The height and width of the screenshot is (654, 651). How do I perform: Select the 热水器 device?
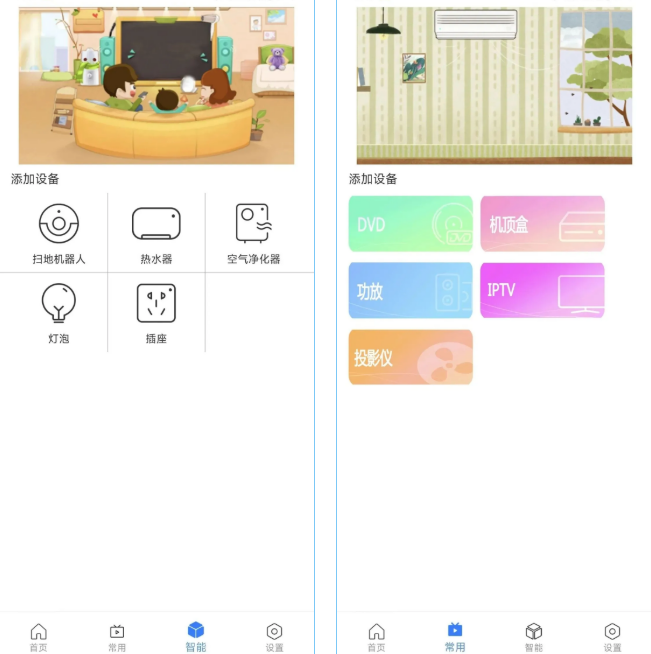pos(156,232)
